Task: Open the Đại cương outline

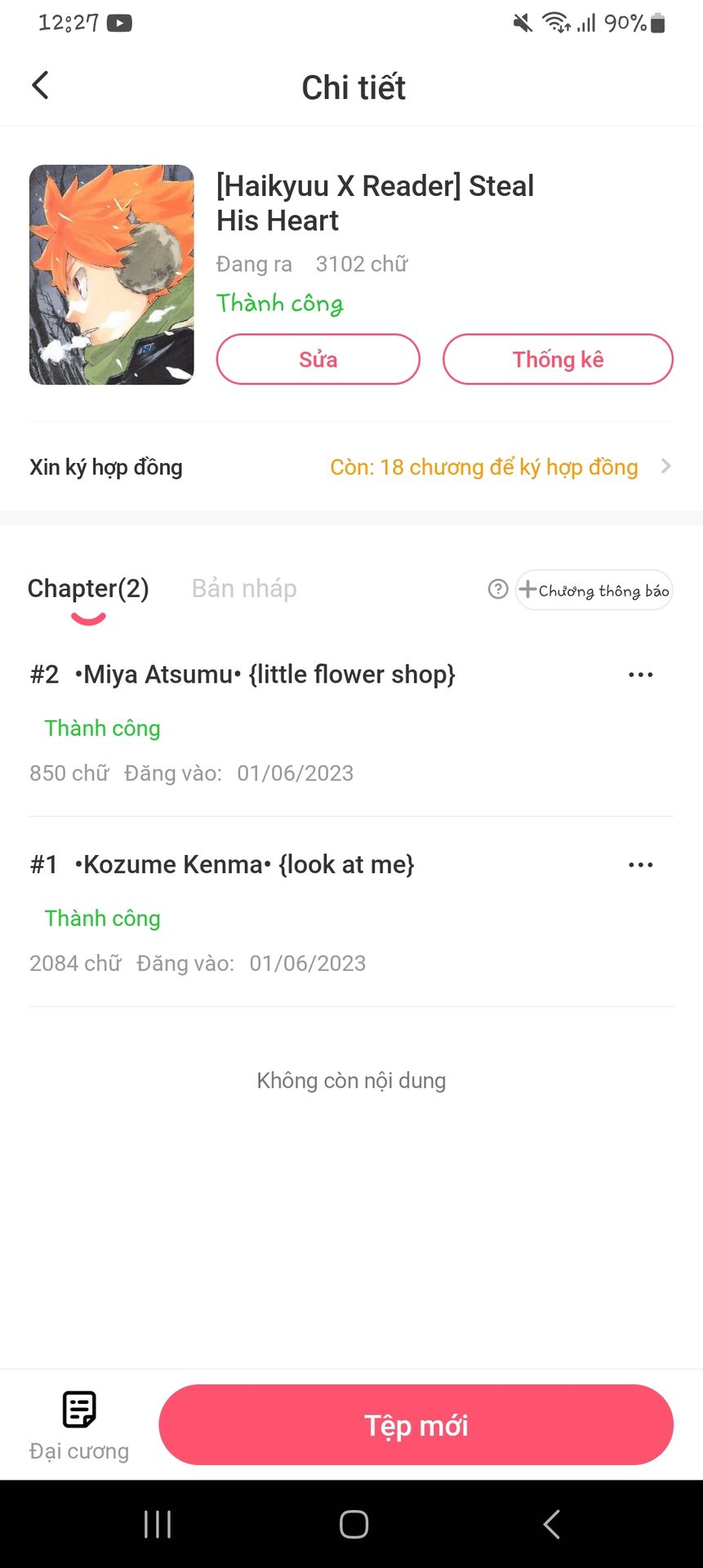Action: pos(79,1424)
